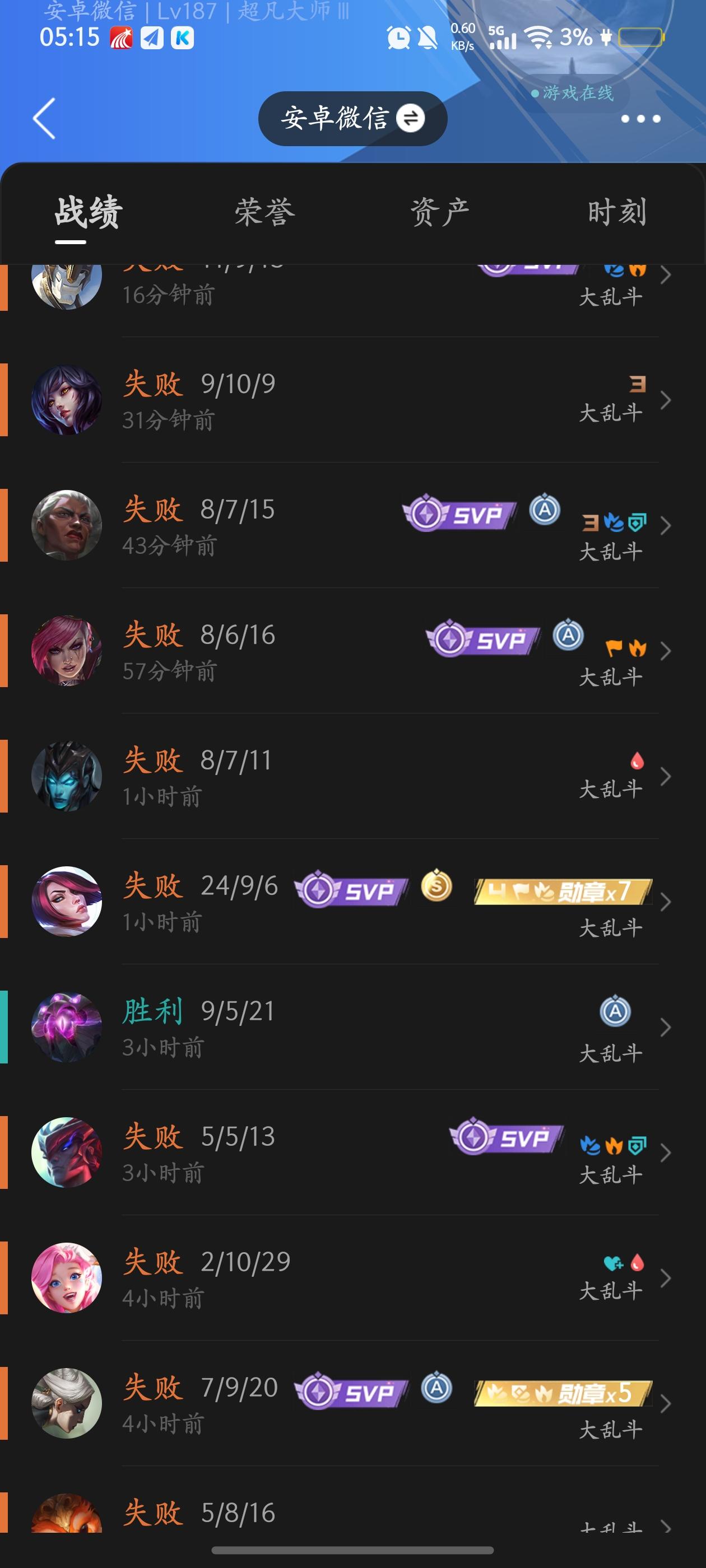
Task: Tap the back arrow at top left
Action: [x=42, y=119]
